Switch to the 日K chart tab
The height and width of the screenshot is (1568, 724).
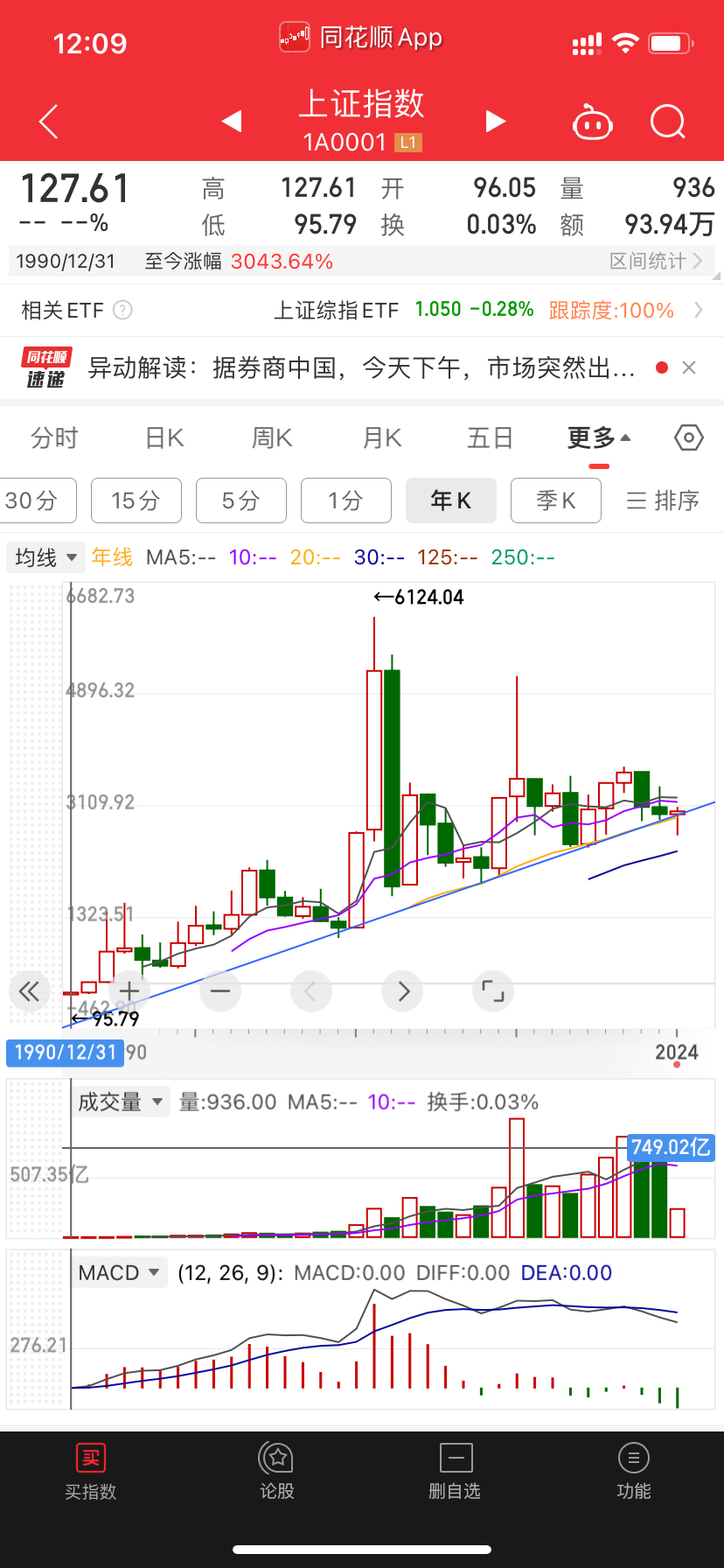[164, 437]
